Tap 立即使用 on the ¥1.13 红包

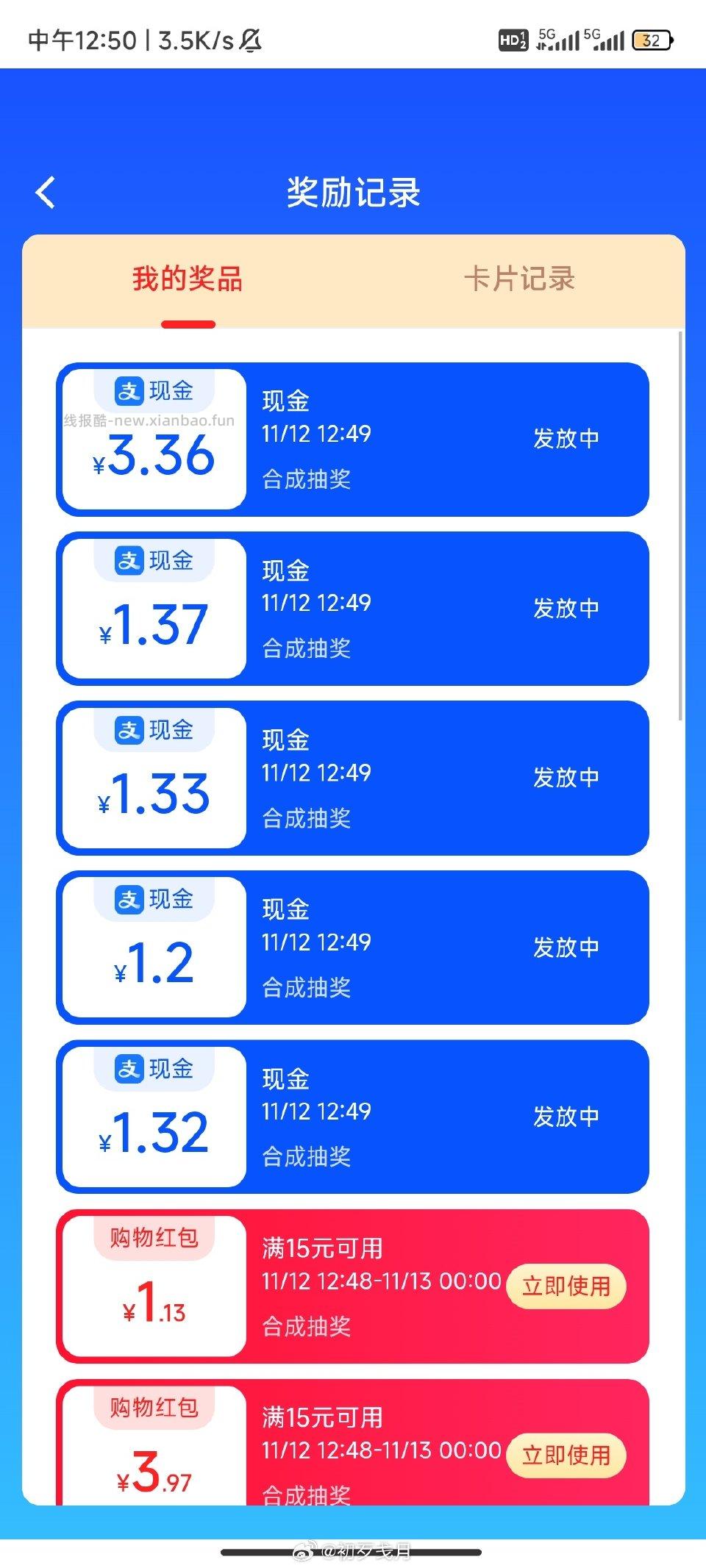pos(566,1286)
